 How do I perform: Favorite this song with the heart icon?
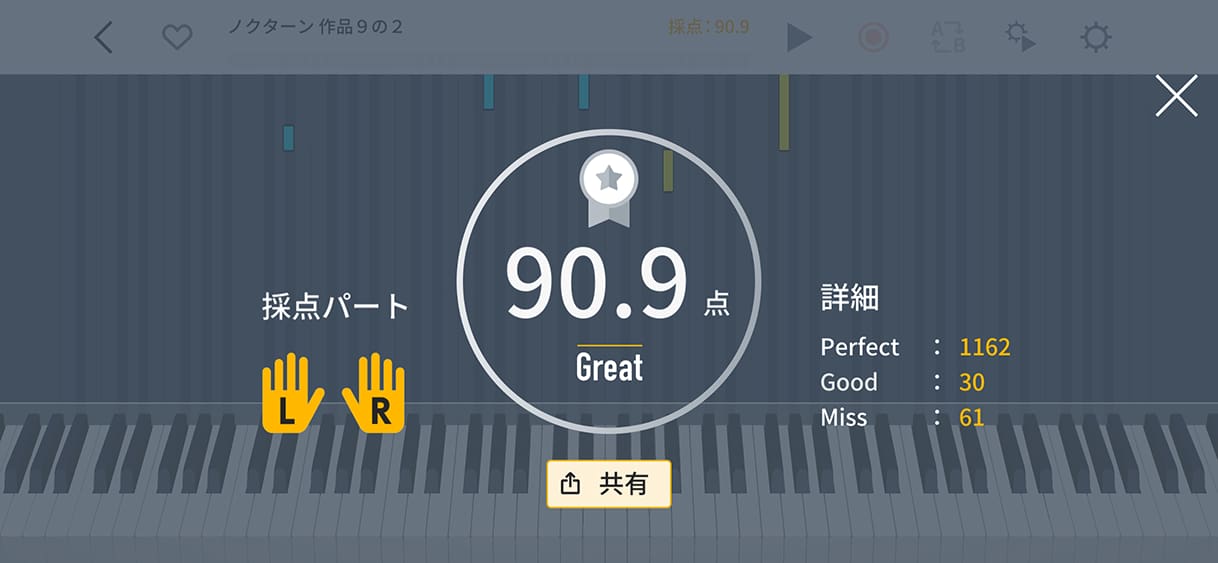coord(177,38)
